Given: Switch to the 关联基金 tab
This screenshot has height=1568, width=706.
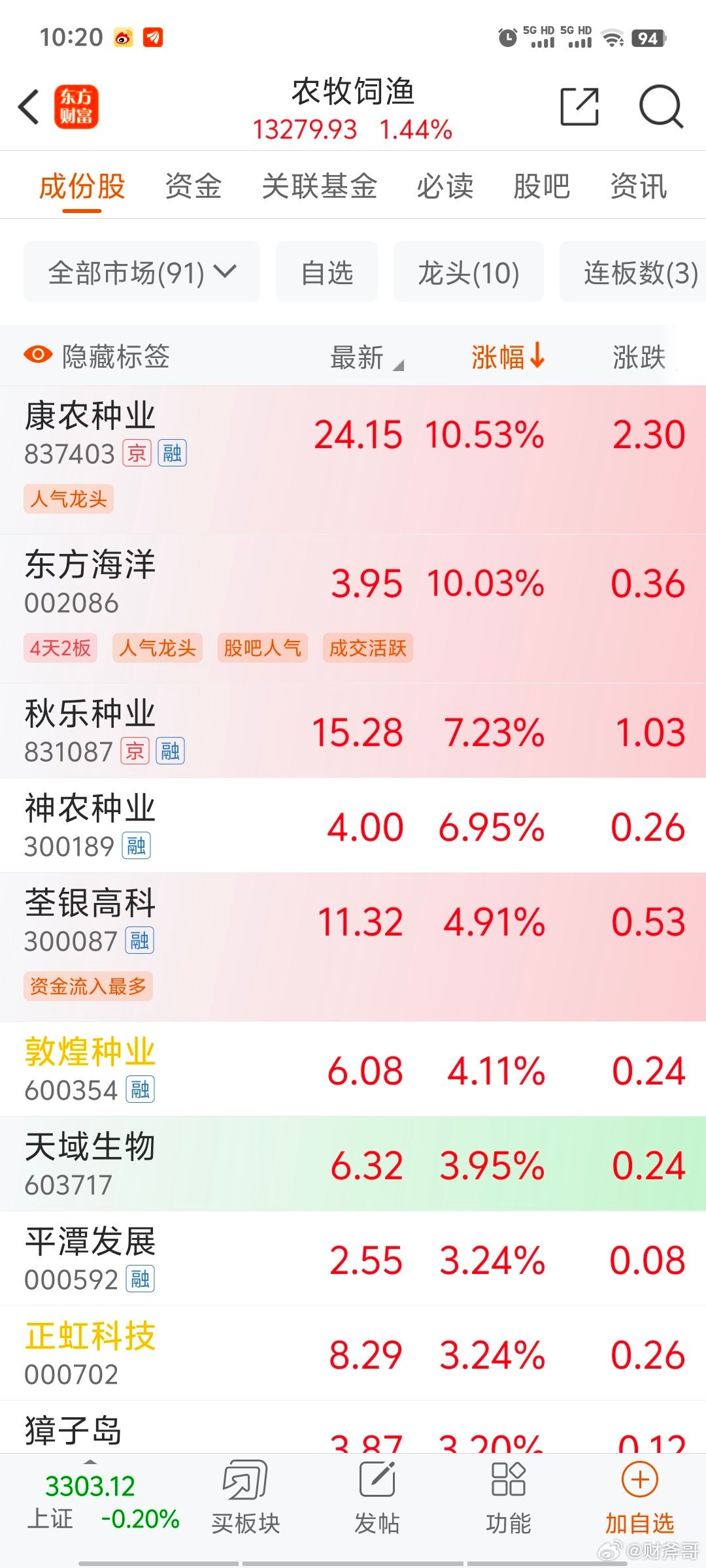Looking at the screenshot, I should pyautogui.click(x=319, y=186).
